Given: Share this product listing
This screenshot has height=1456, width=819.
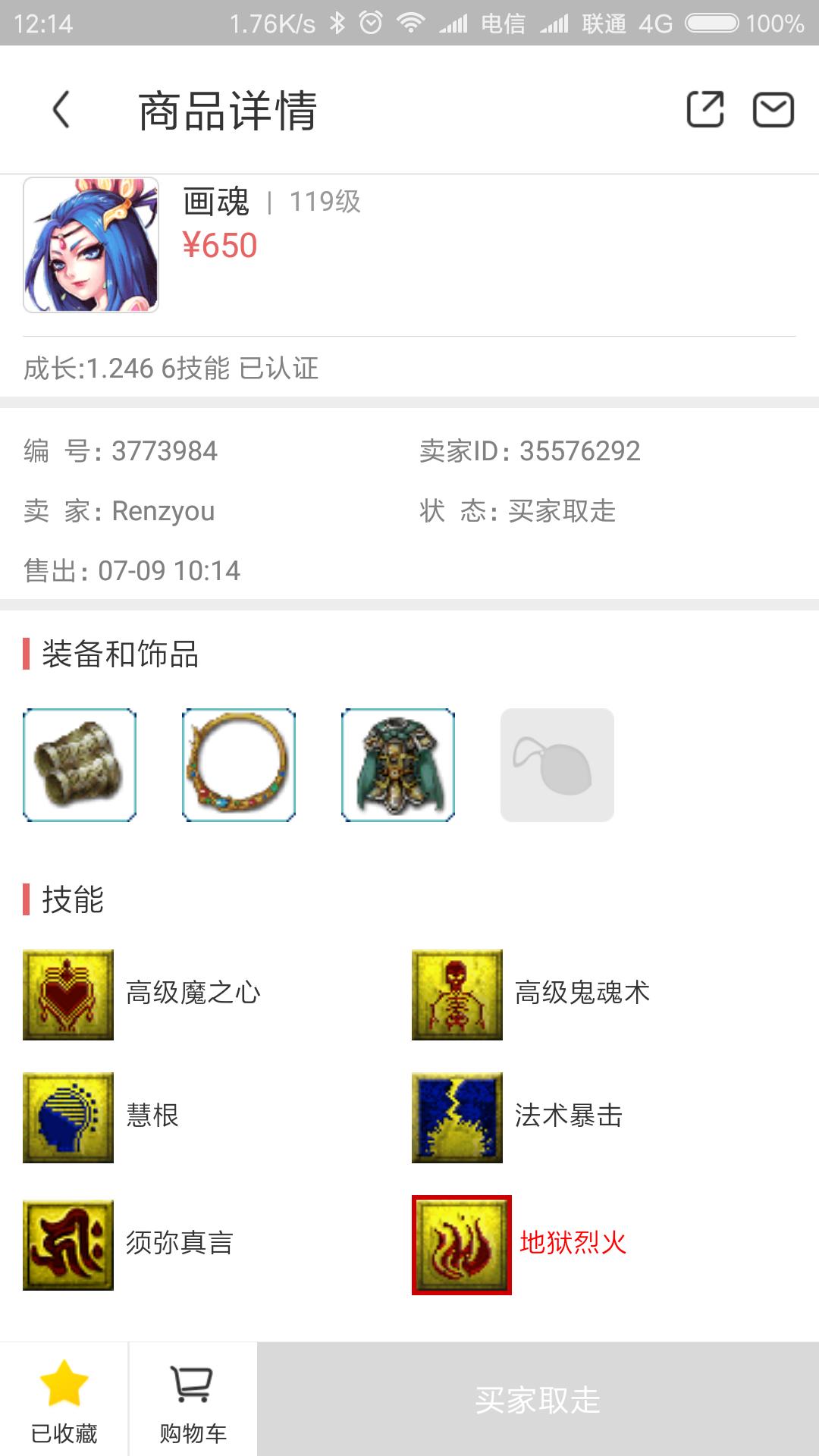Looking at the screenshot, I should [x=704, y=110].
